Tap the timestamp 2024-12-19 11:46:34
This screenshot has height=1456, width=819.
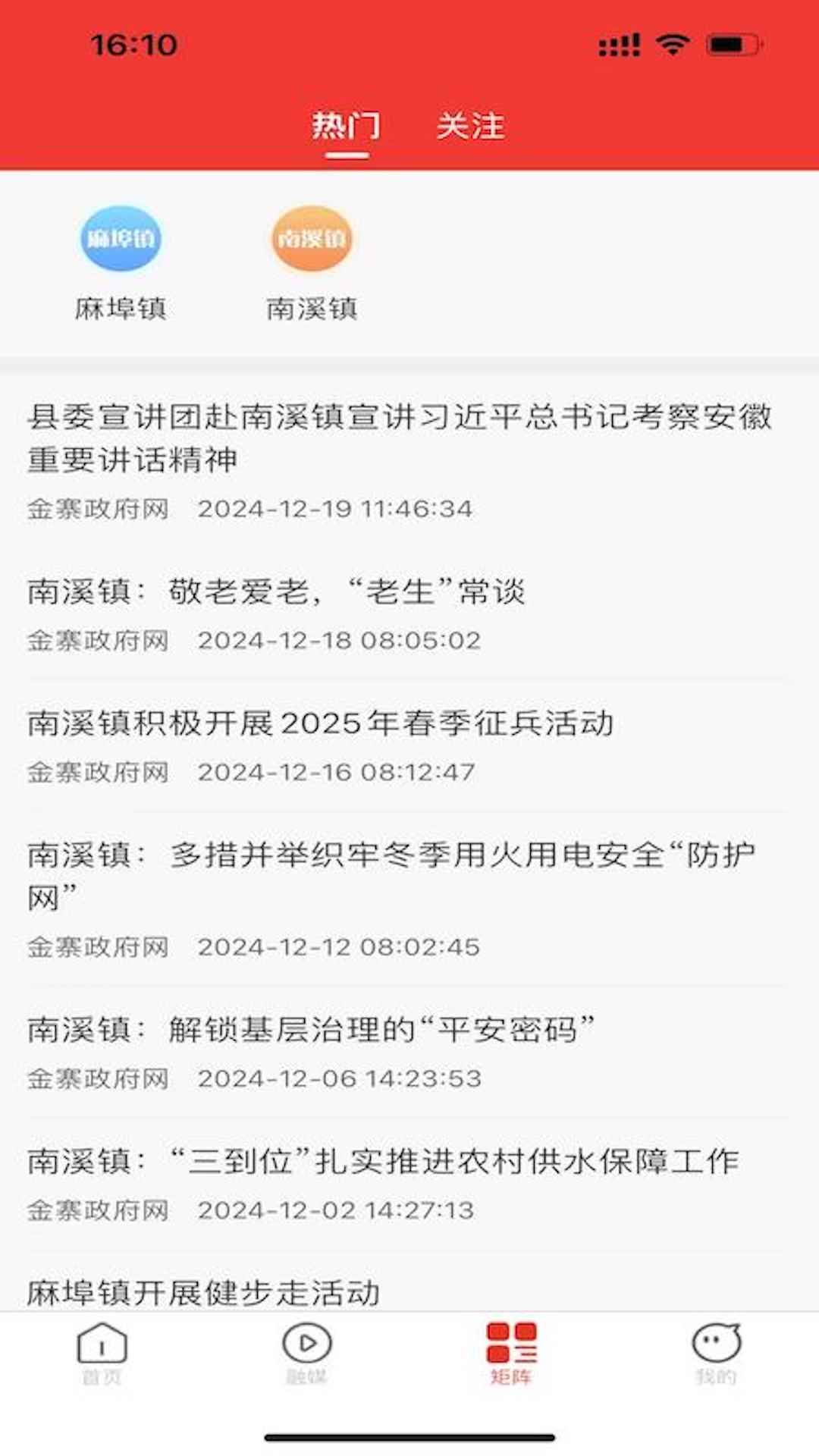click(336, 510)
